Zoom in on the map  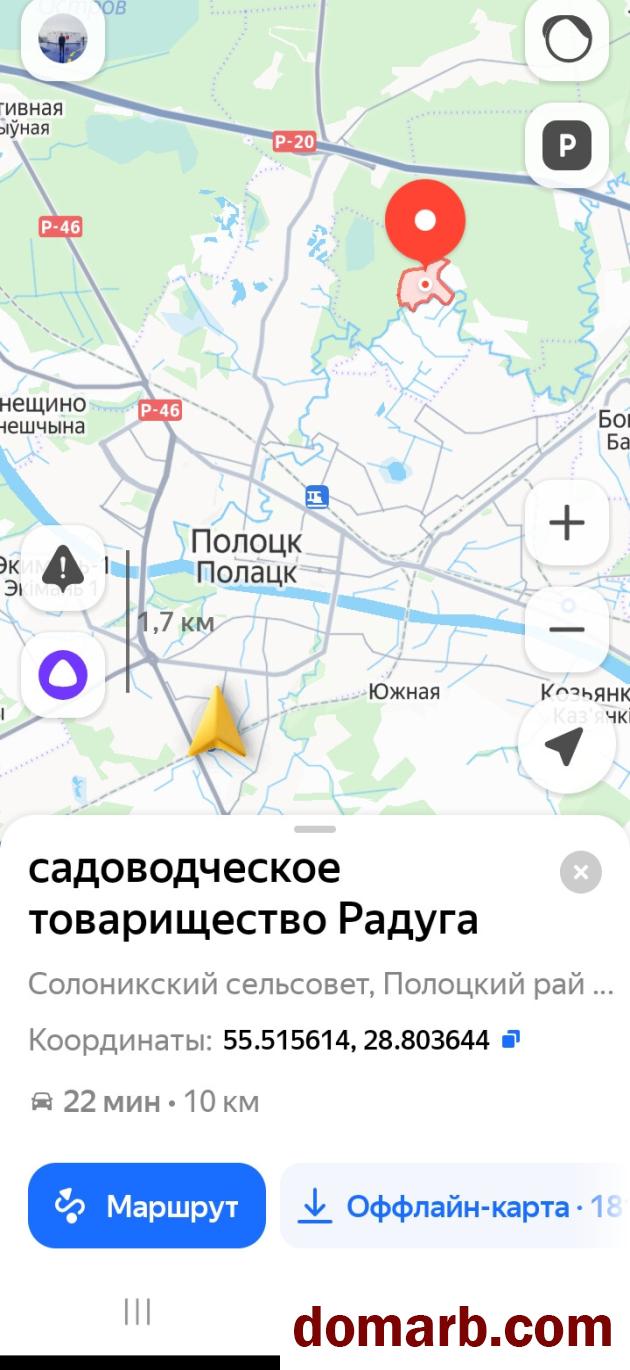pyautogui.click(x=567, y=523)
